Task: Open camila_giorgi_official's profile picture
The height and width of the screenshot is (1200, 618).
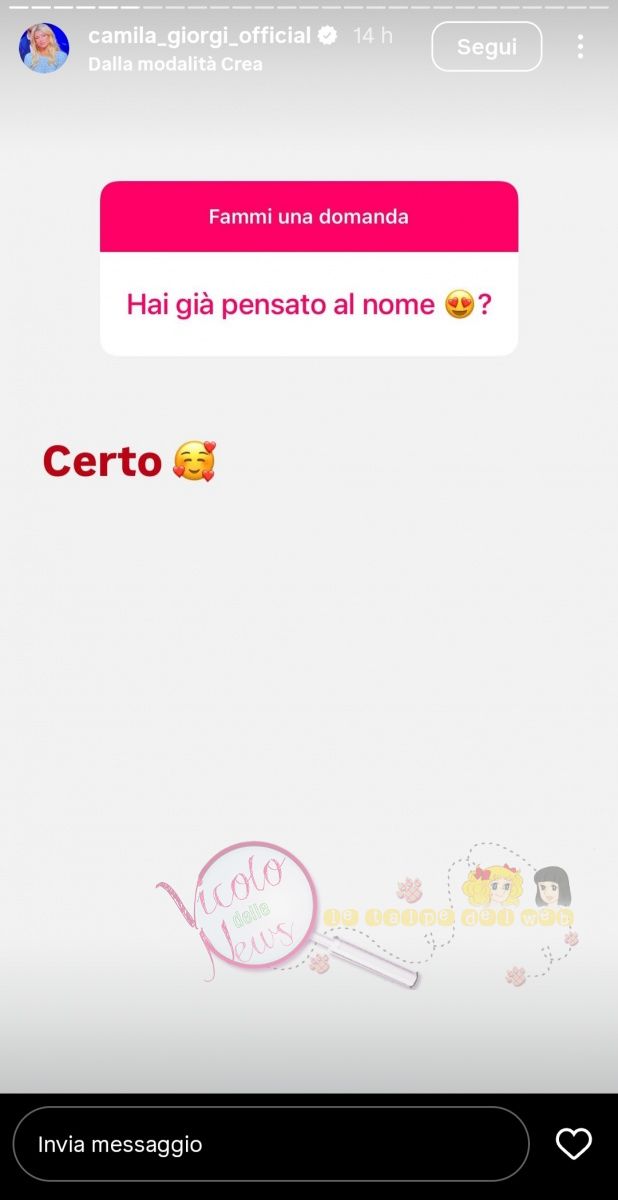Action: [x=44, y=48]
